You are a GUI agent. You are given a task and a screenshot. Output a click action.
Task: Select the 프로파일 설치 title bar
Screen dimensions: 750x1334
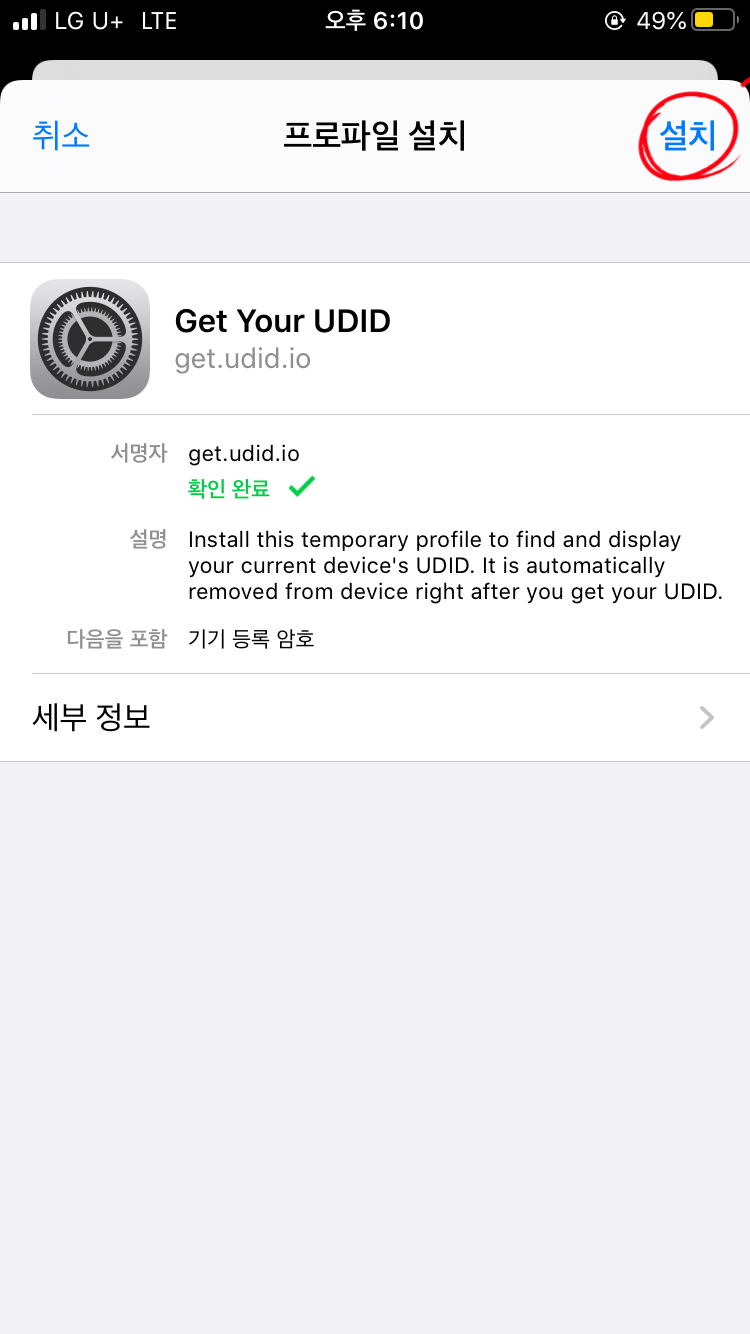(375, 134)
